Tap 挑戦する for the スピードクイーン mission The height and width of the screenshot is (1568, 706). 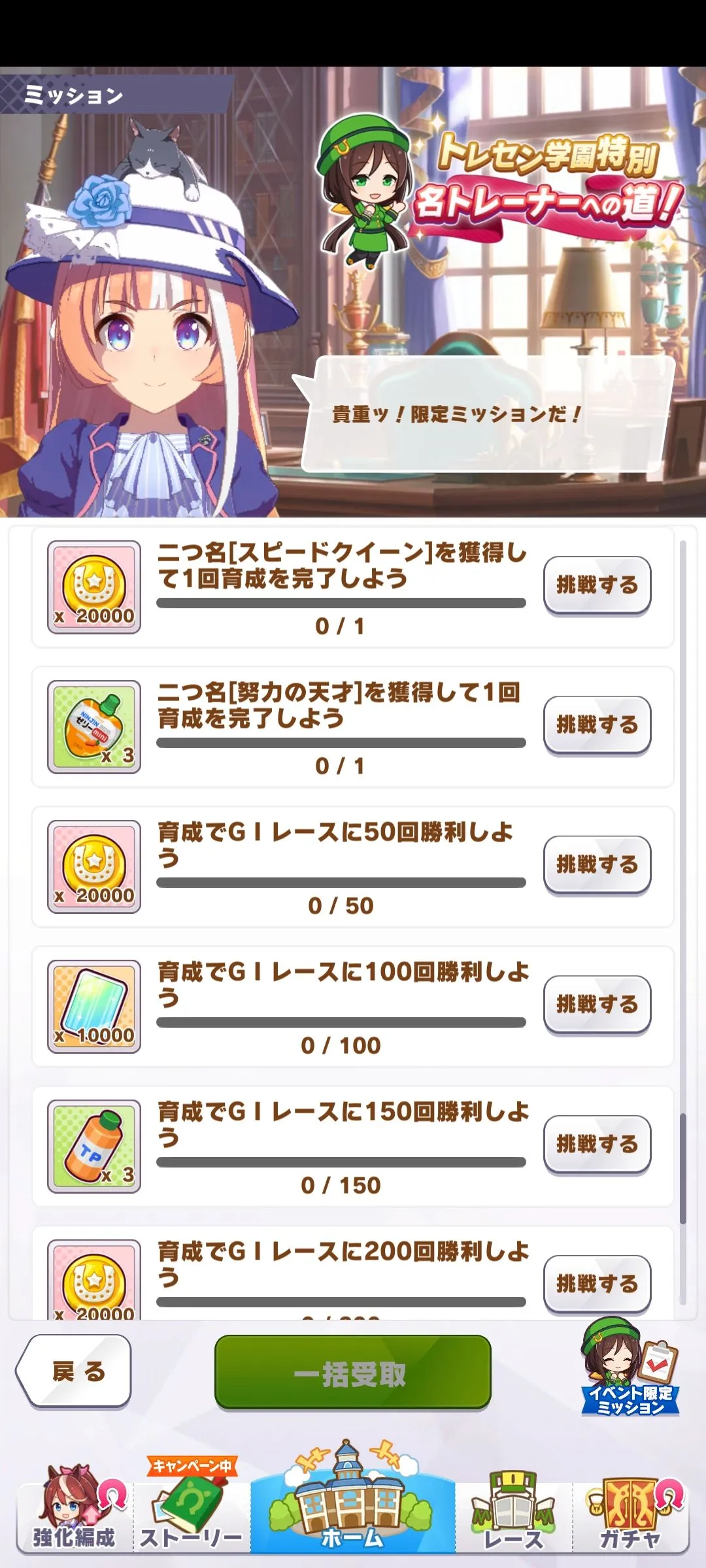pyautogui.click(x=597, y=585)
